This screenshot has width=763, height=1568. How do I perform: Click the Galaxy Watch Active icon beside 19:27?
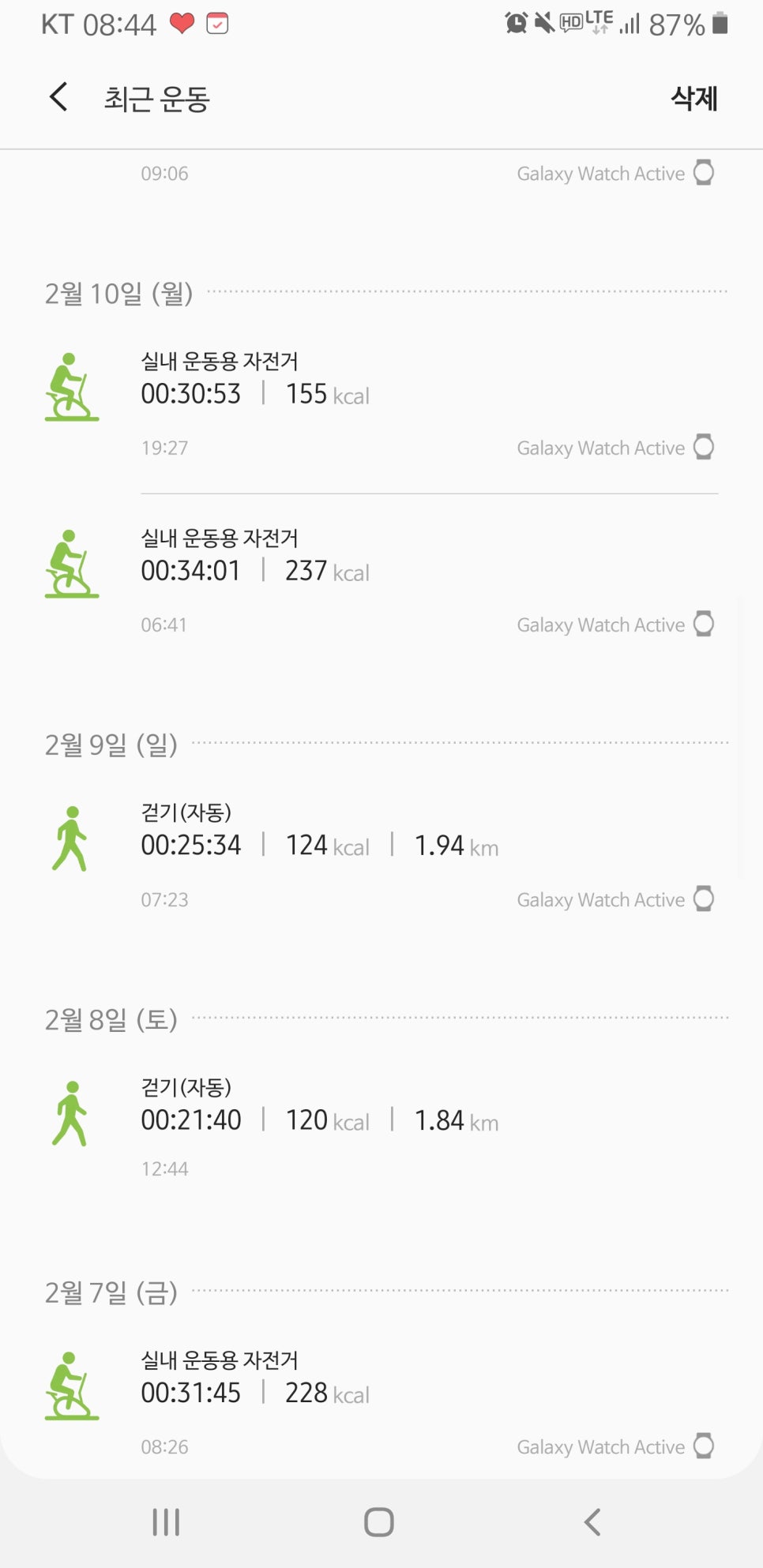click(705, 447)
